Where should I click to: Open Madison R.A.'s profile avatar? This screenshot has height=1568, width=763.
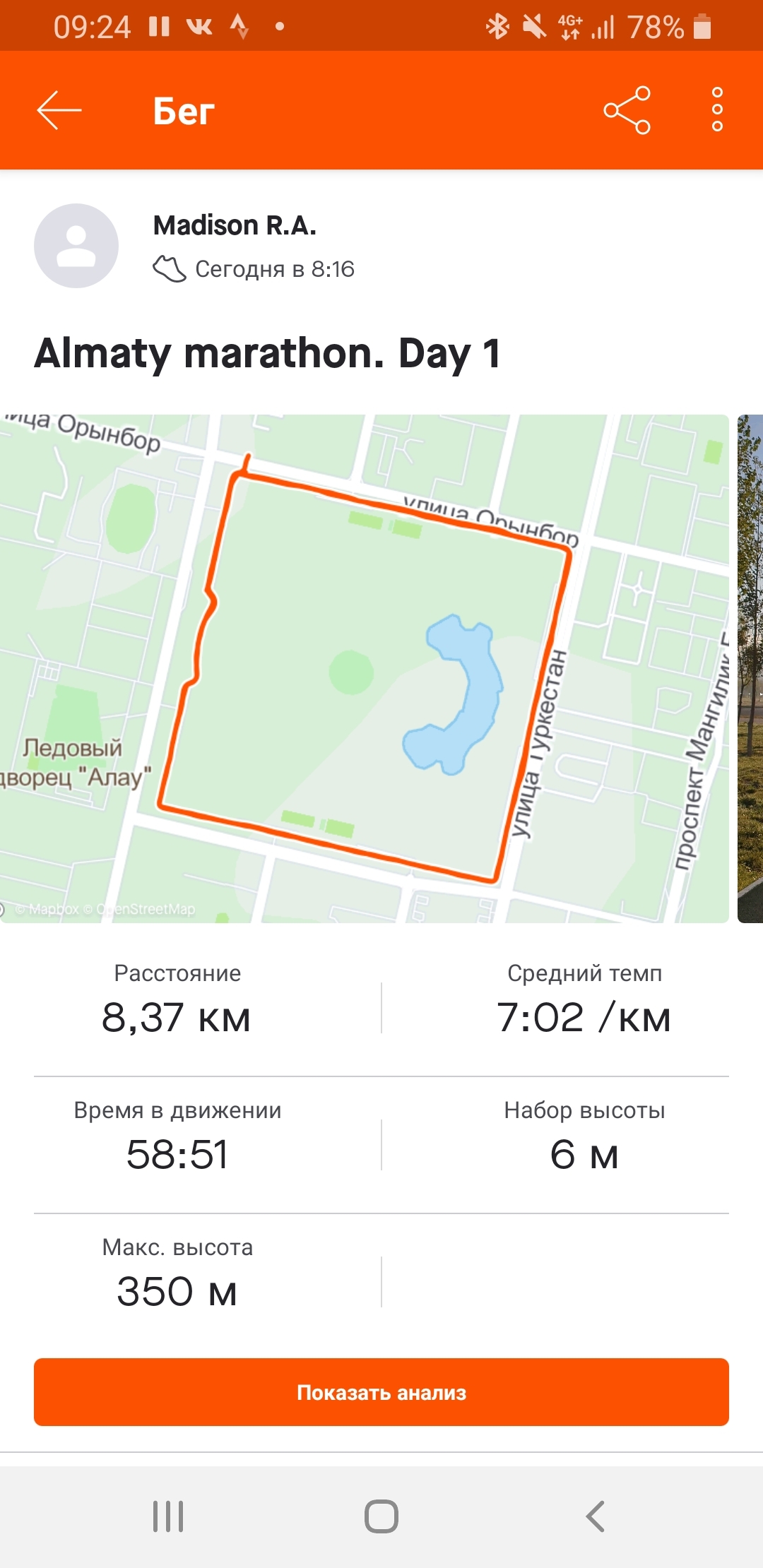[76, 246]
